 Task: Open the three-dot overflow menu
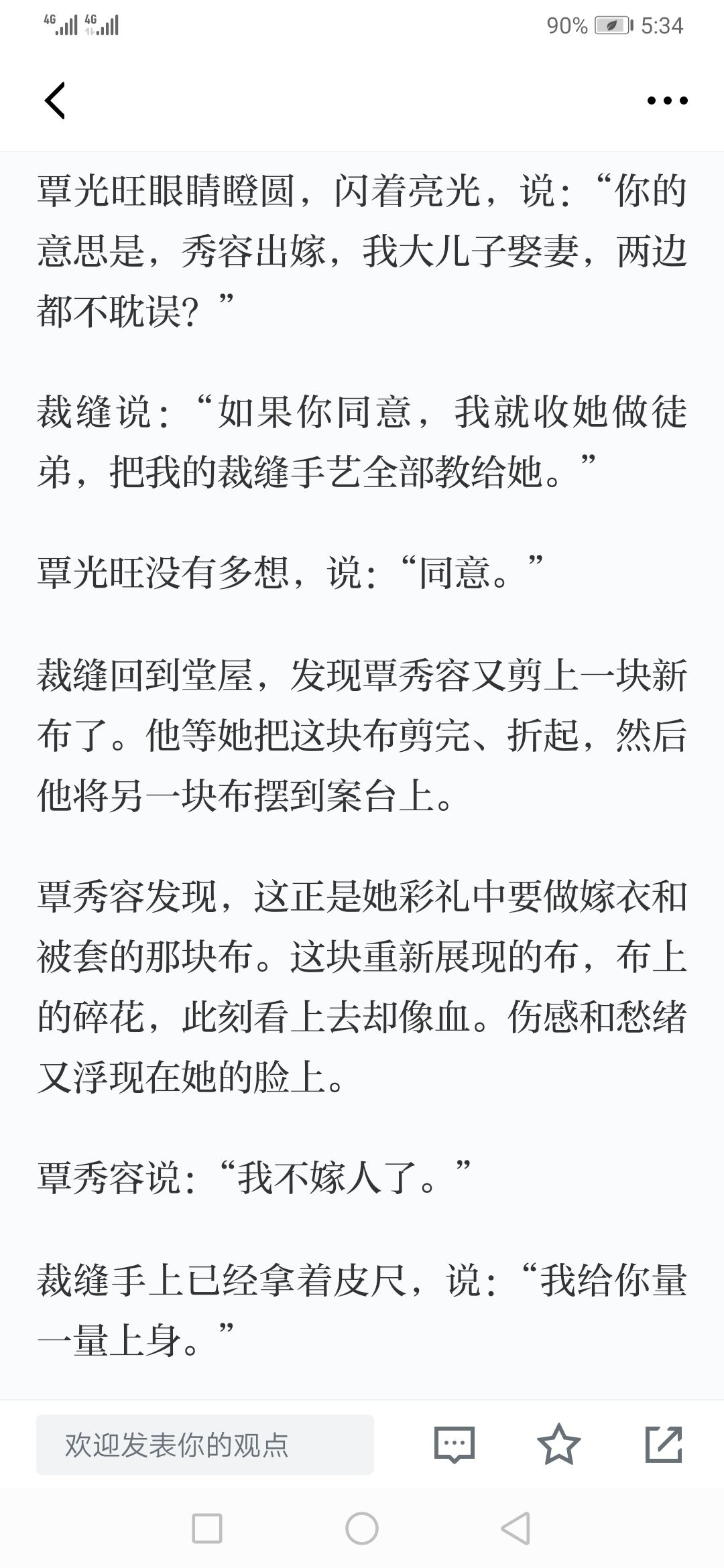tap(667, 101)
